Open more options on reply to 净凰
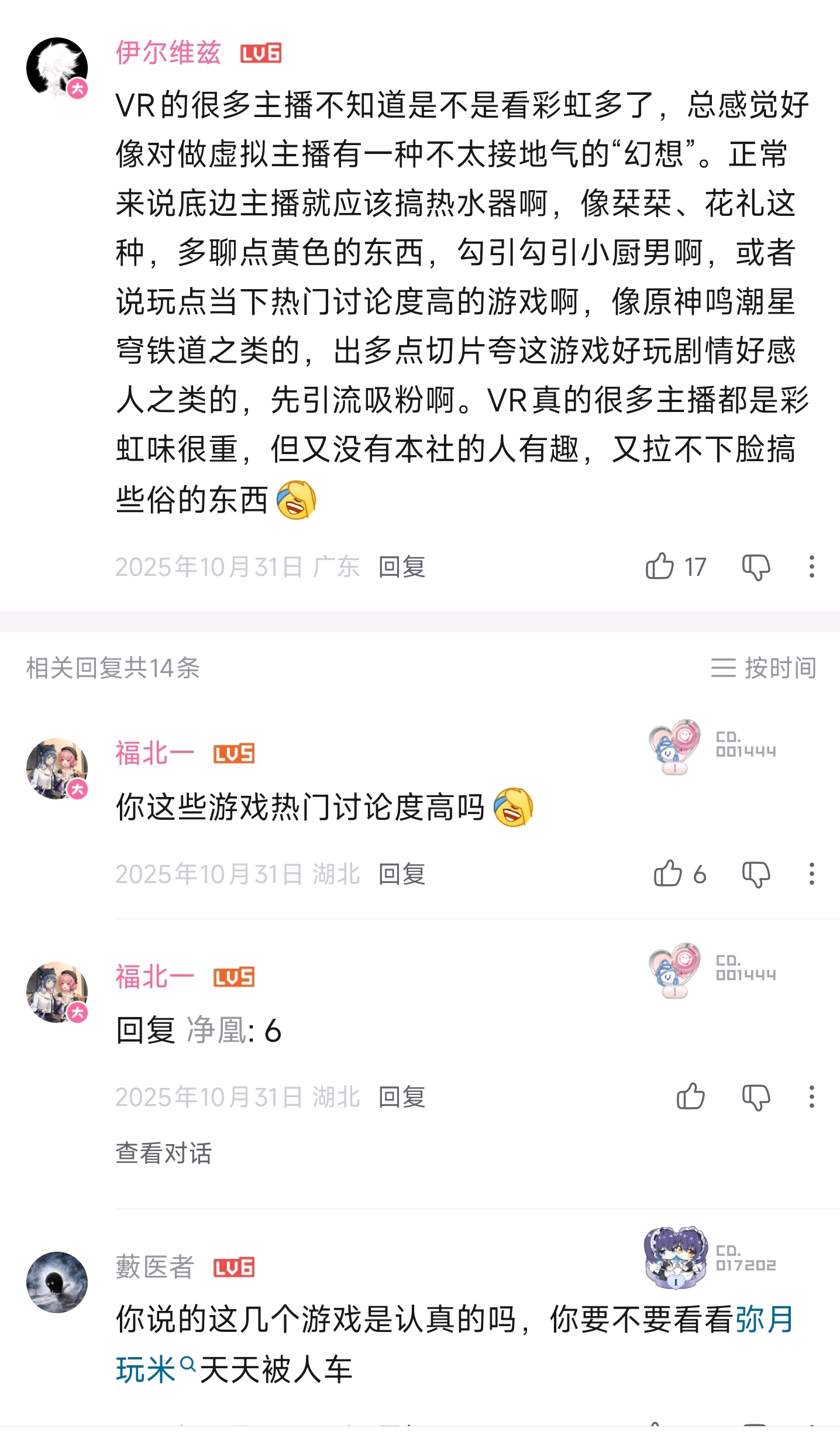Screen dimensions: 840x1432 coord(811,1097)
